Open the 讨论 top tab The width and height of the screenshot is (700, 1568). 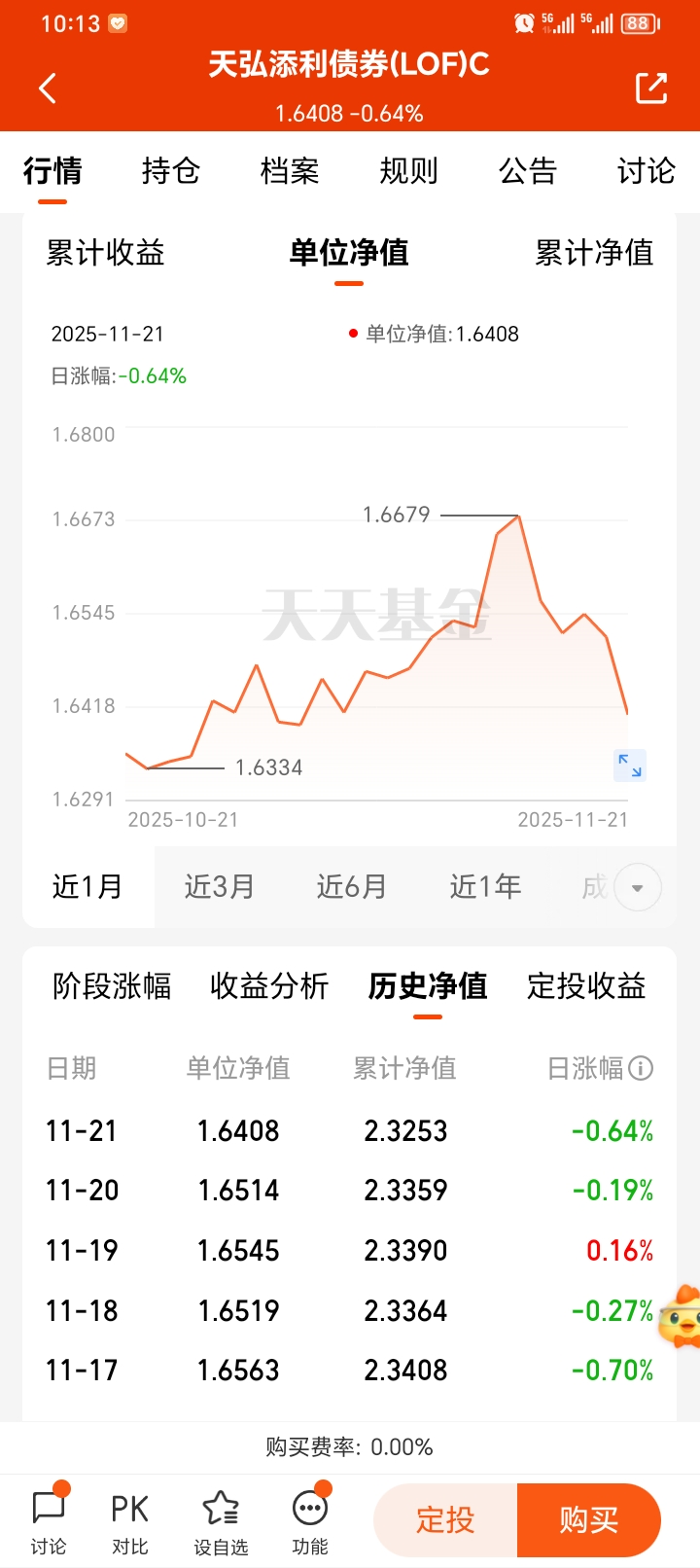coord(646,171)
